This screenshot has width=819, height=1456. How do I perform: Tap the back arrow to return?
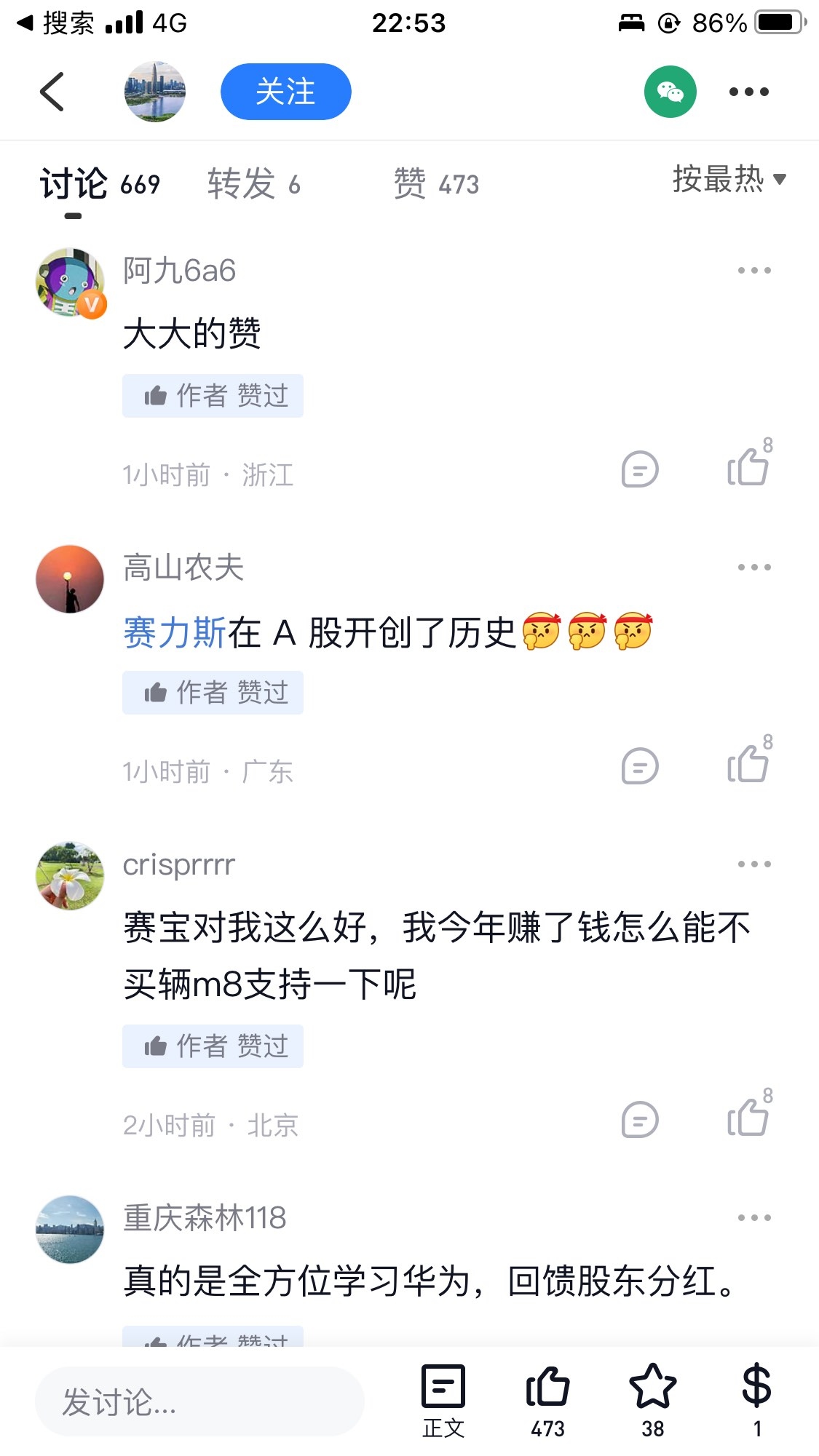51,92
